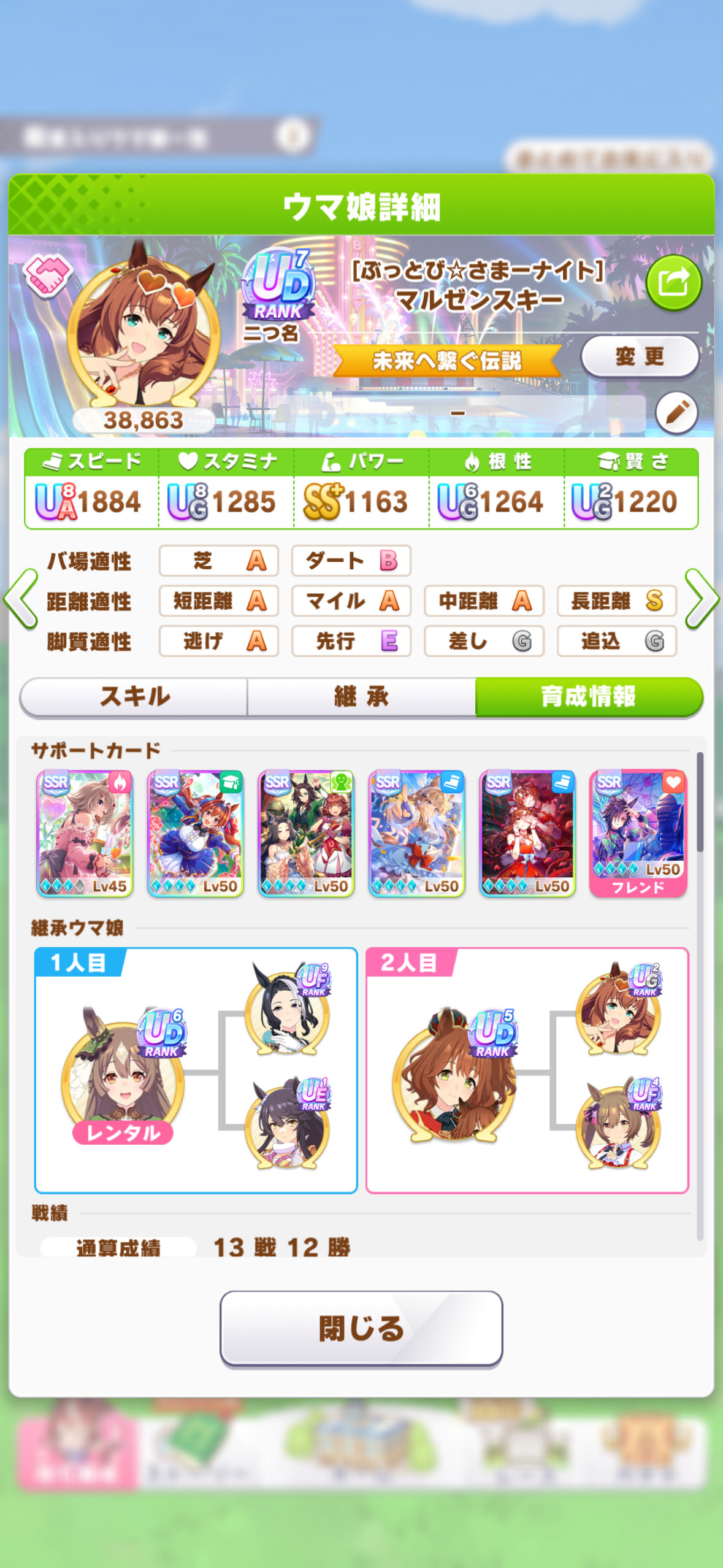Go to previous Uma Musume with left arrow
The width and height of the screenshot is (723, 1568).
coord(21,600)
